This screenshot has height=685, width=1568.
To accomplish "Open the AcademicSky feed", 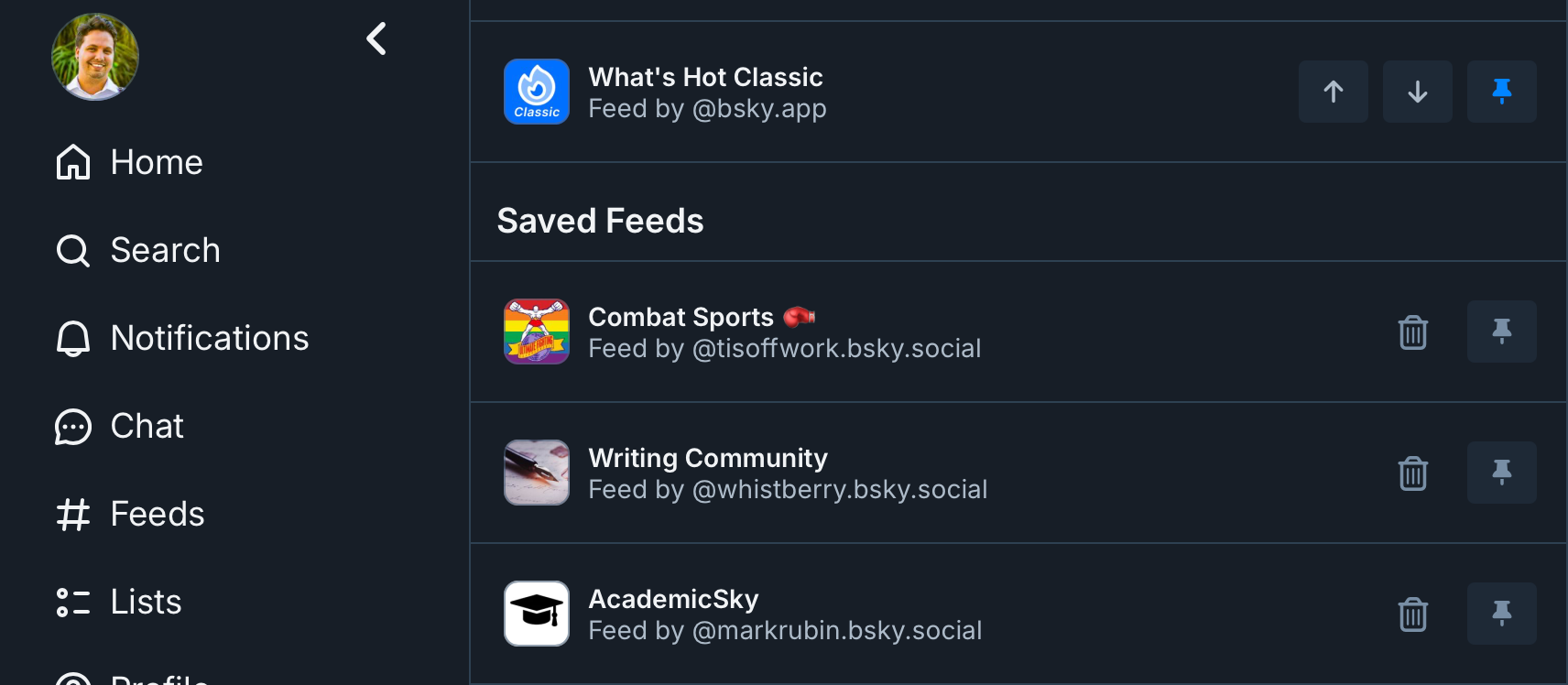I will point(673,614).
